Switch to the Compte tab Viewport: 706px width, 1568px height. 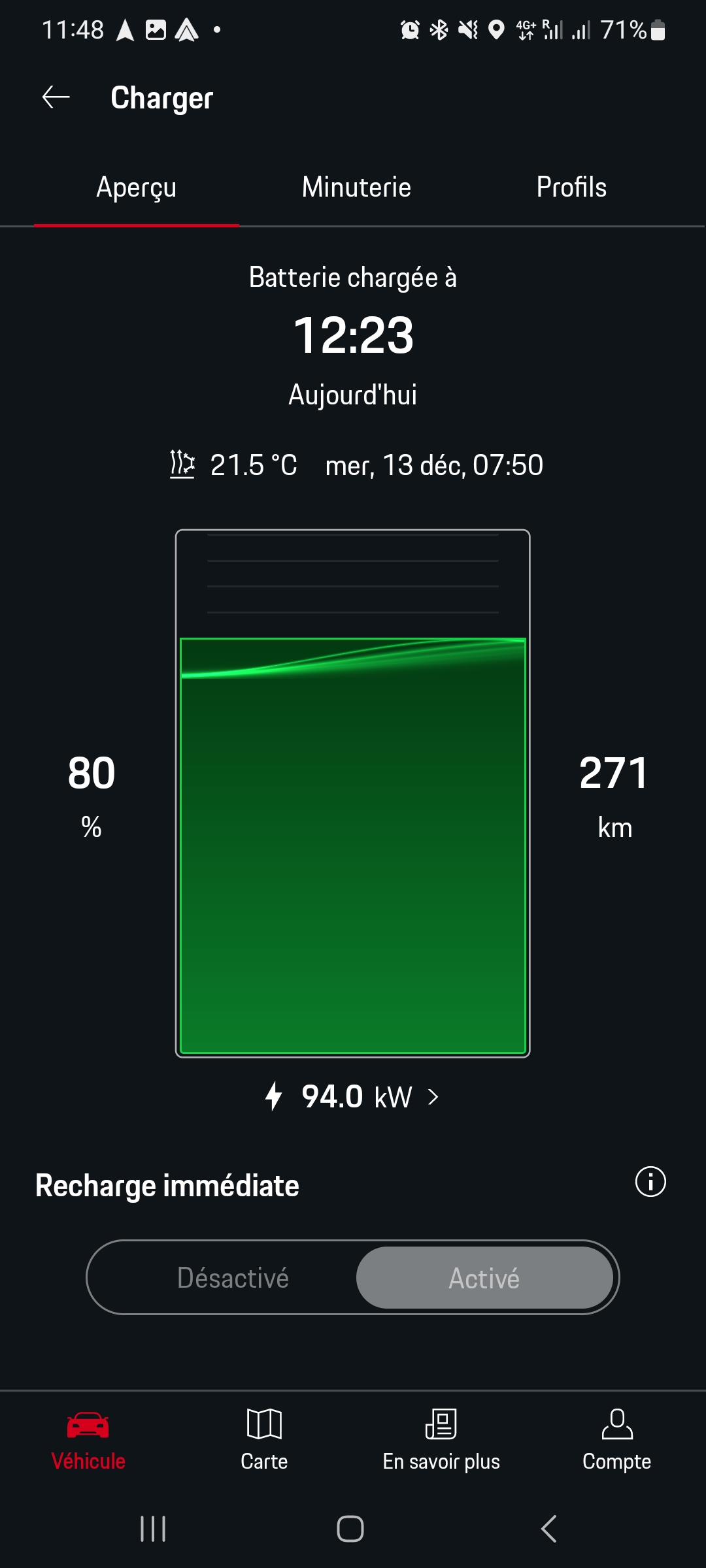pyautogui.click(x=617, y=1441)
